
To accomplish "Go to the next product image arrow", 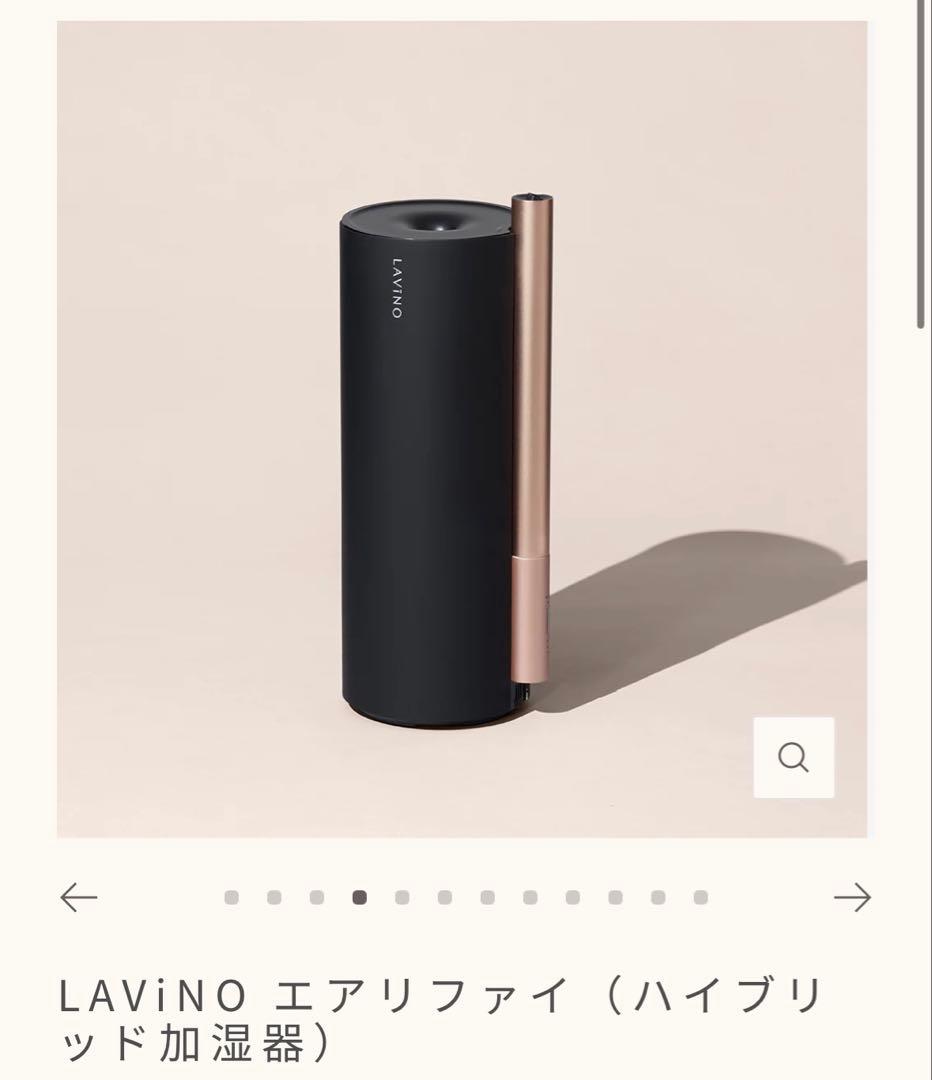I will point(852,897).
